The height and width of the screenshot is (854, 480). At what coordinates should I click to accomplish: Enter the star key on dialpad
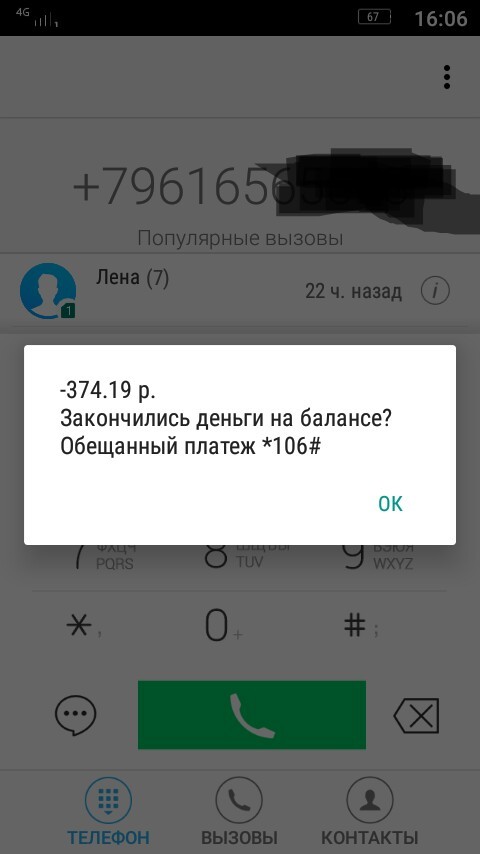coord(83,626)
